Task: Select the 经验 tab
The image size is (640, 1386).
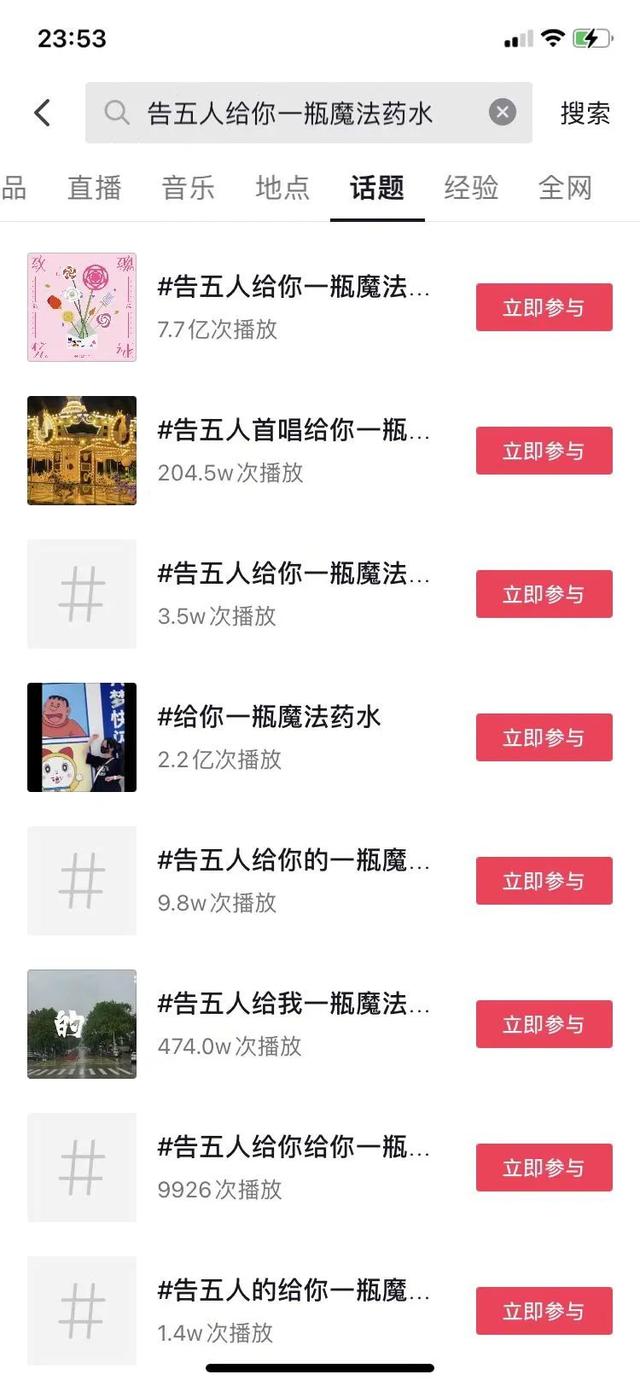Action: [471, 188]
